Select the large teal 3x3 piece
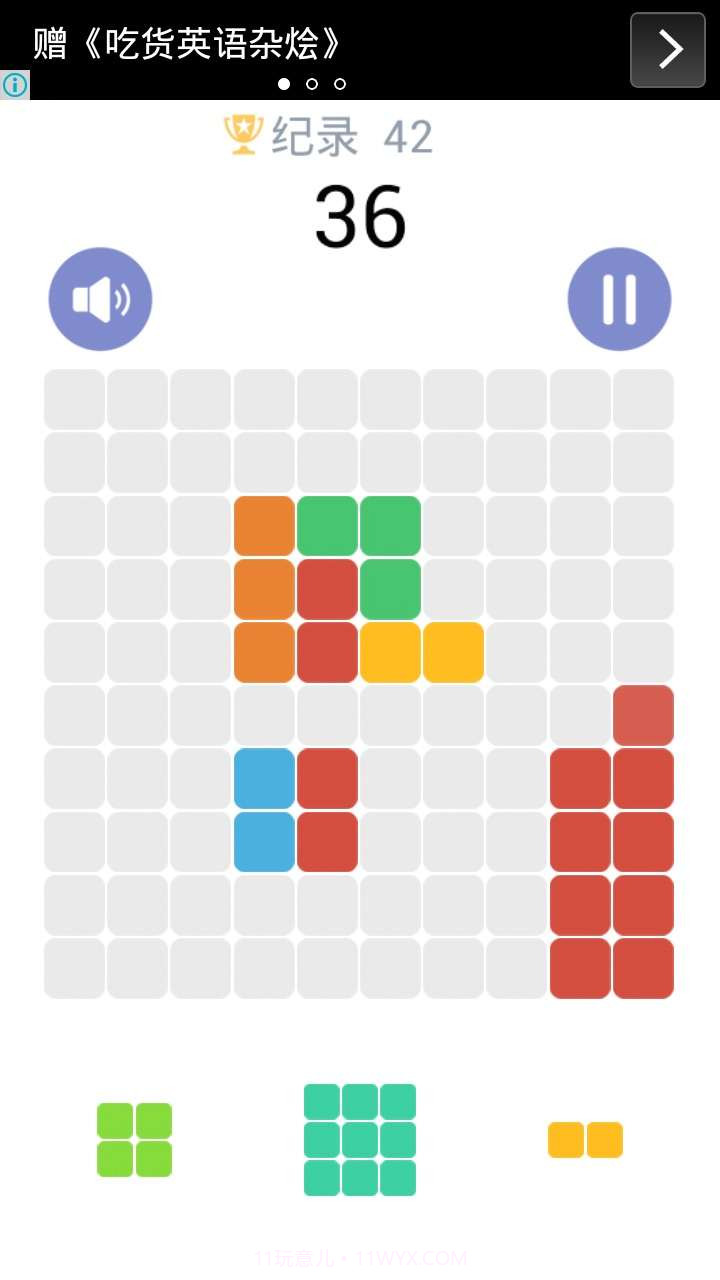Viewport: 720px width, 1280px height. 360,1139
